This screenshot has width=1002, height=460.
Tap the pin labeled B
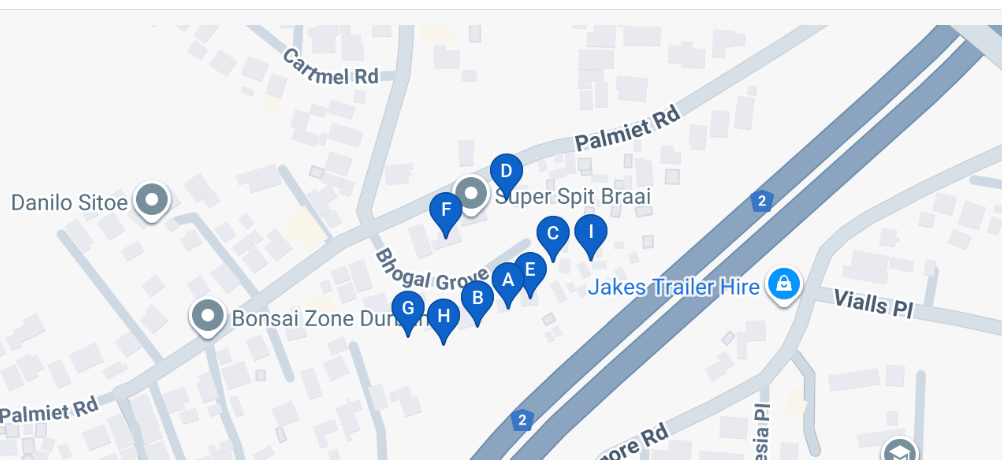coord(477,297)
